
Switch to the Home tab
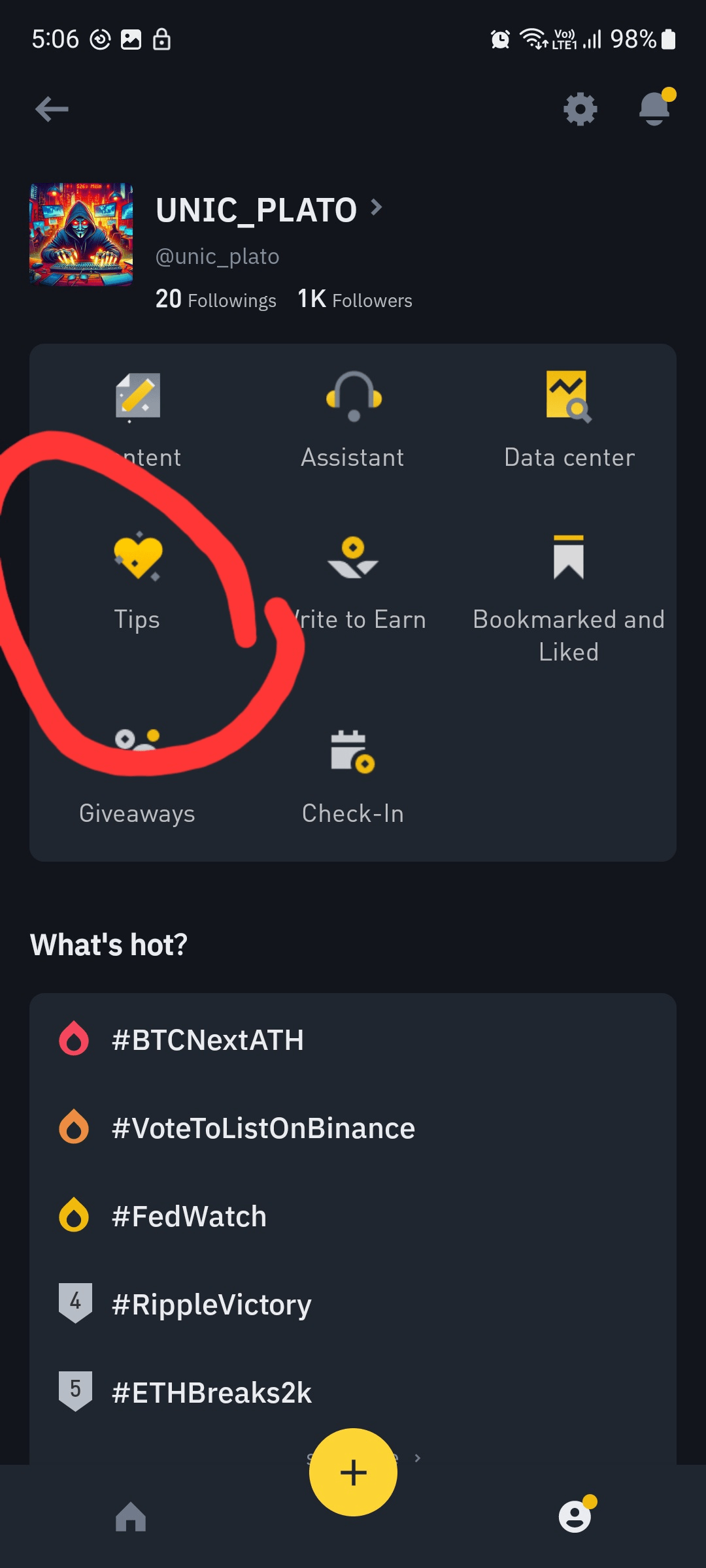pos(131,1516)
